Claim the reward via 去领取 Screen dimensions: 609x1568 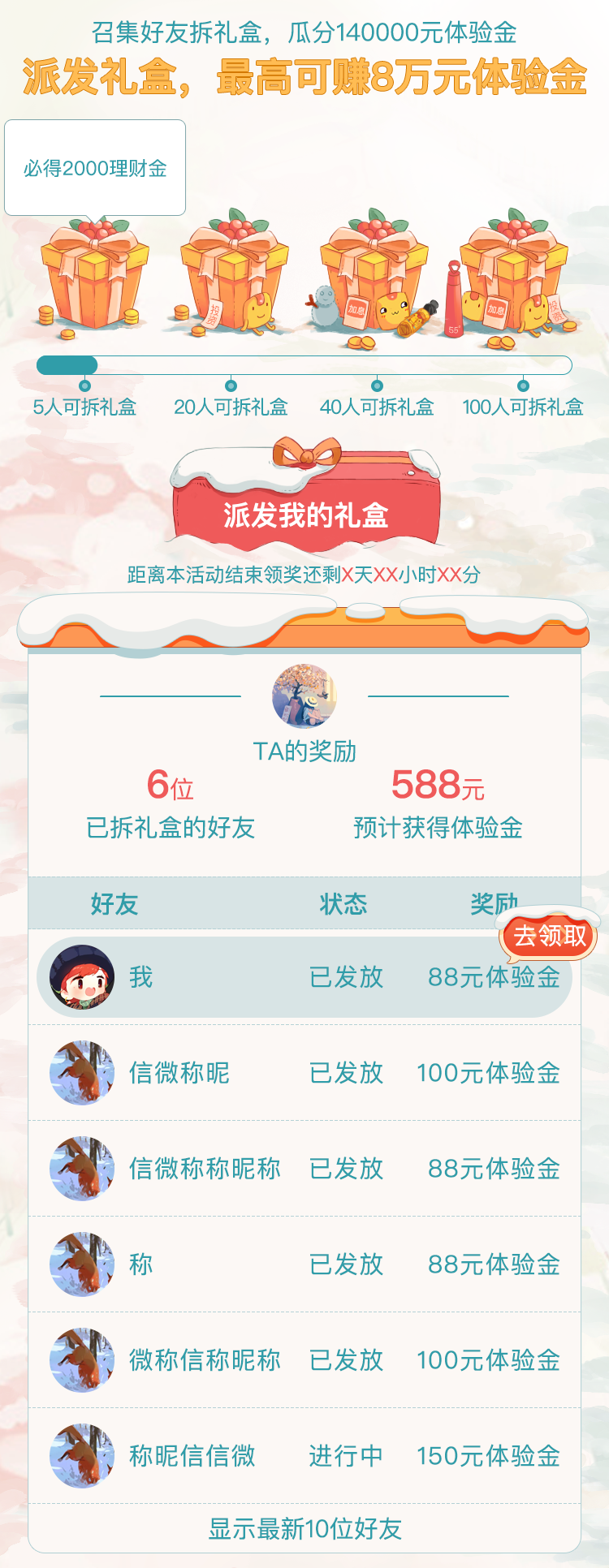(x=549, y=936)
